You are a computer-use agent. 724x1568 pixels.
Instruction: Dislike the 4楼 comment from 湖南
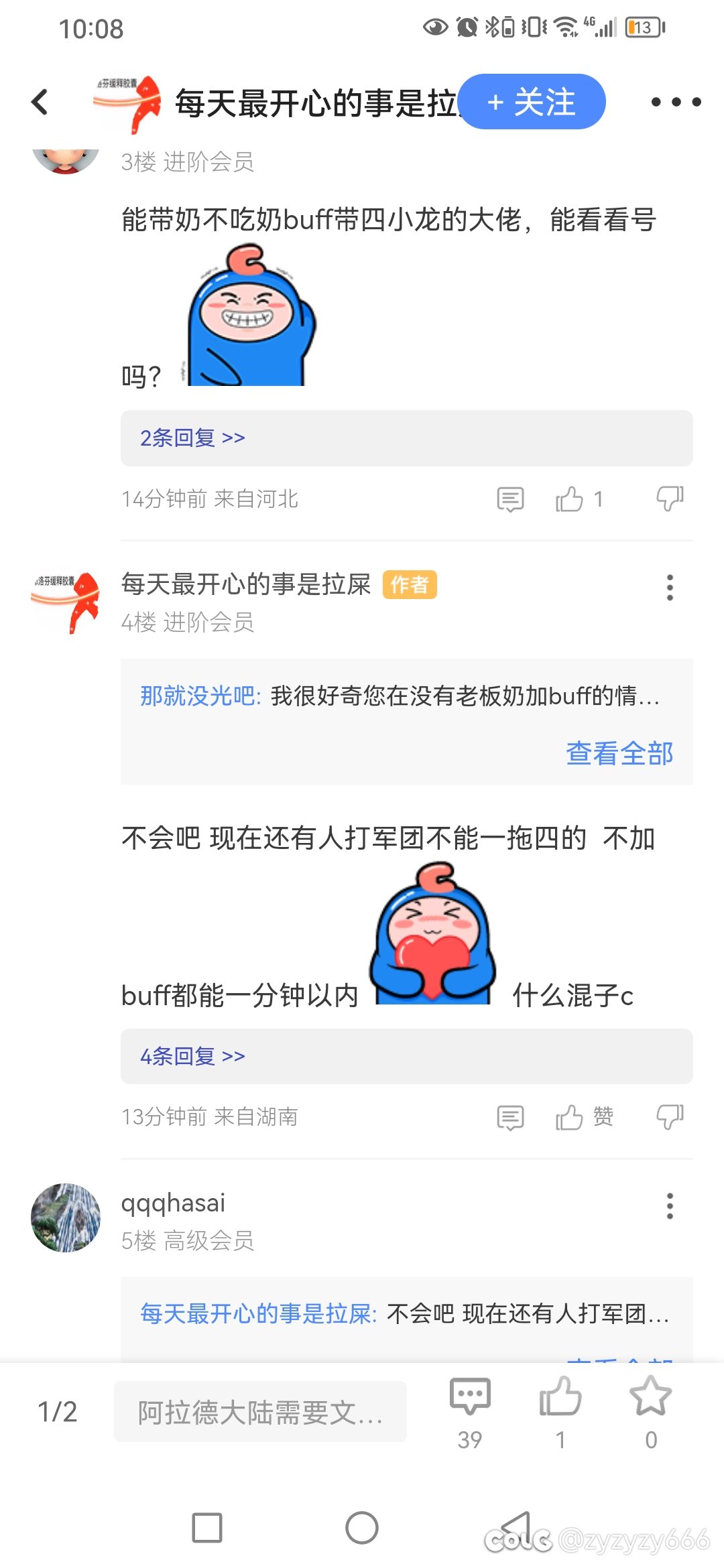[670, 1117]
